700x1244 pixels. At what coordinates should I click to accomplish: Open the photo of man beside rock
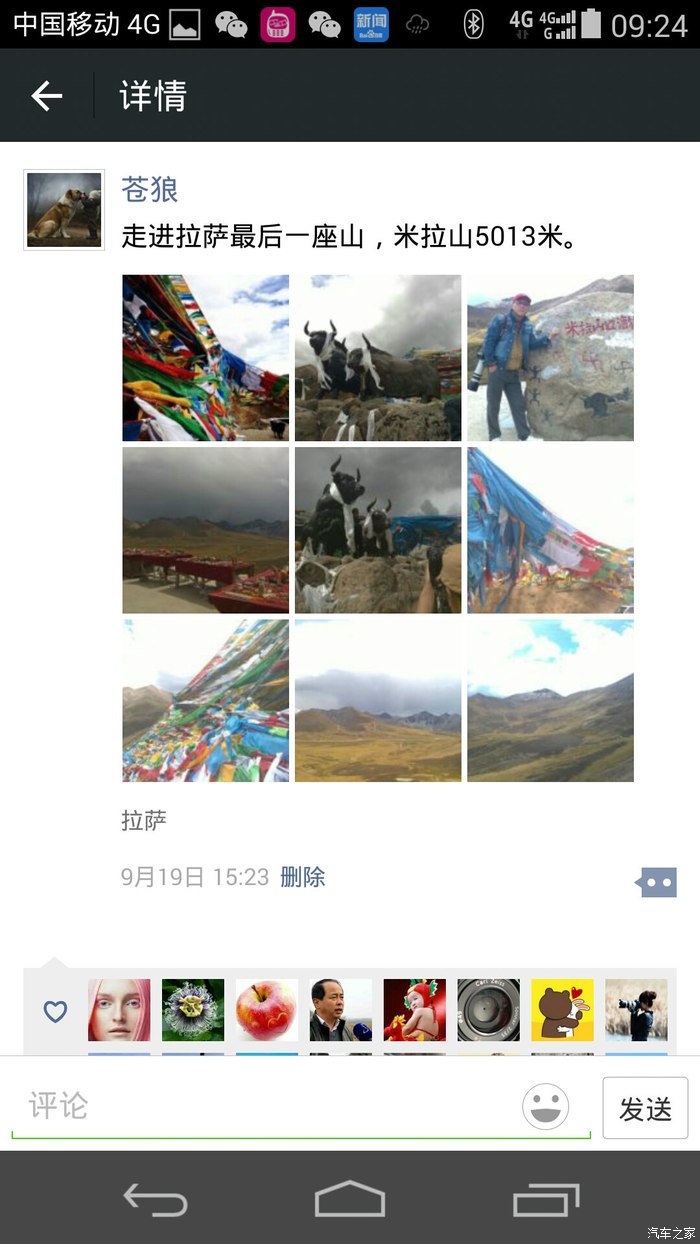click(550, 358)
